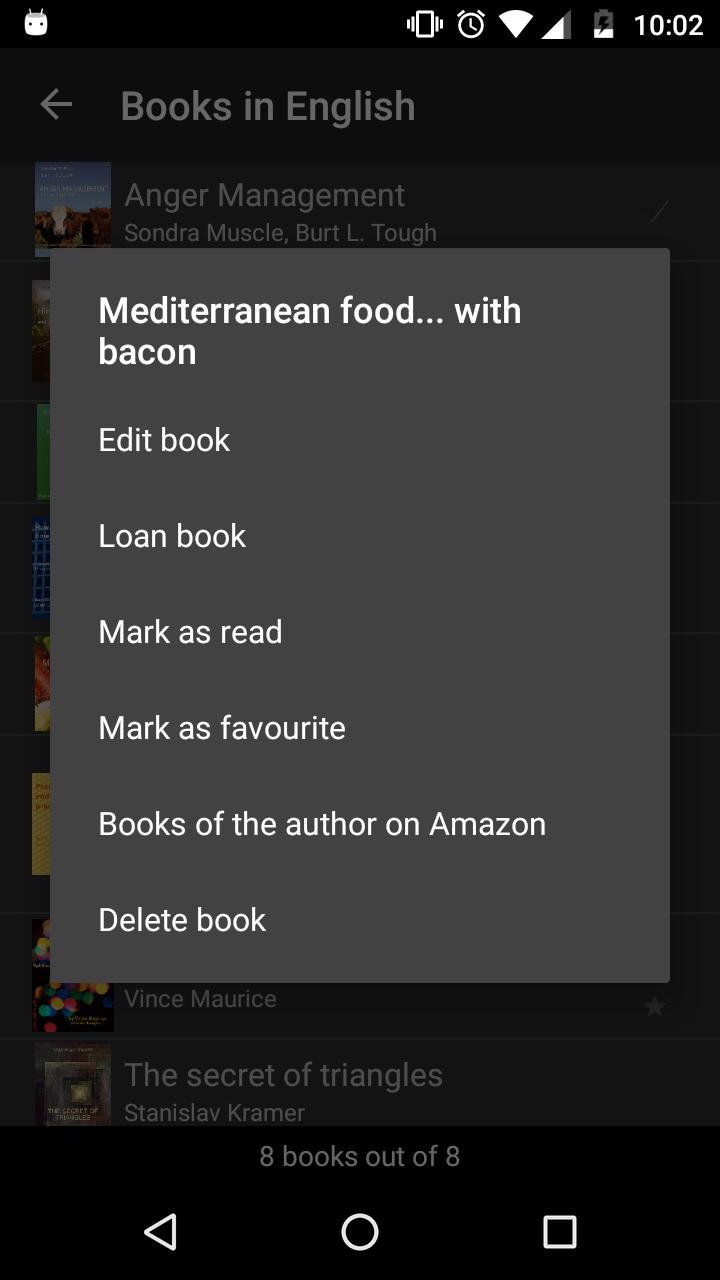The width and height of the screenshot is (720, 1280).
Task: Go to the home screen
Action: point(360,1232)
